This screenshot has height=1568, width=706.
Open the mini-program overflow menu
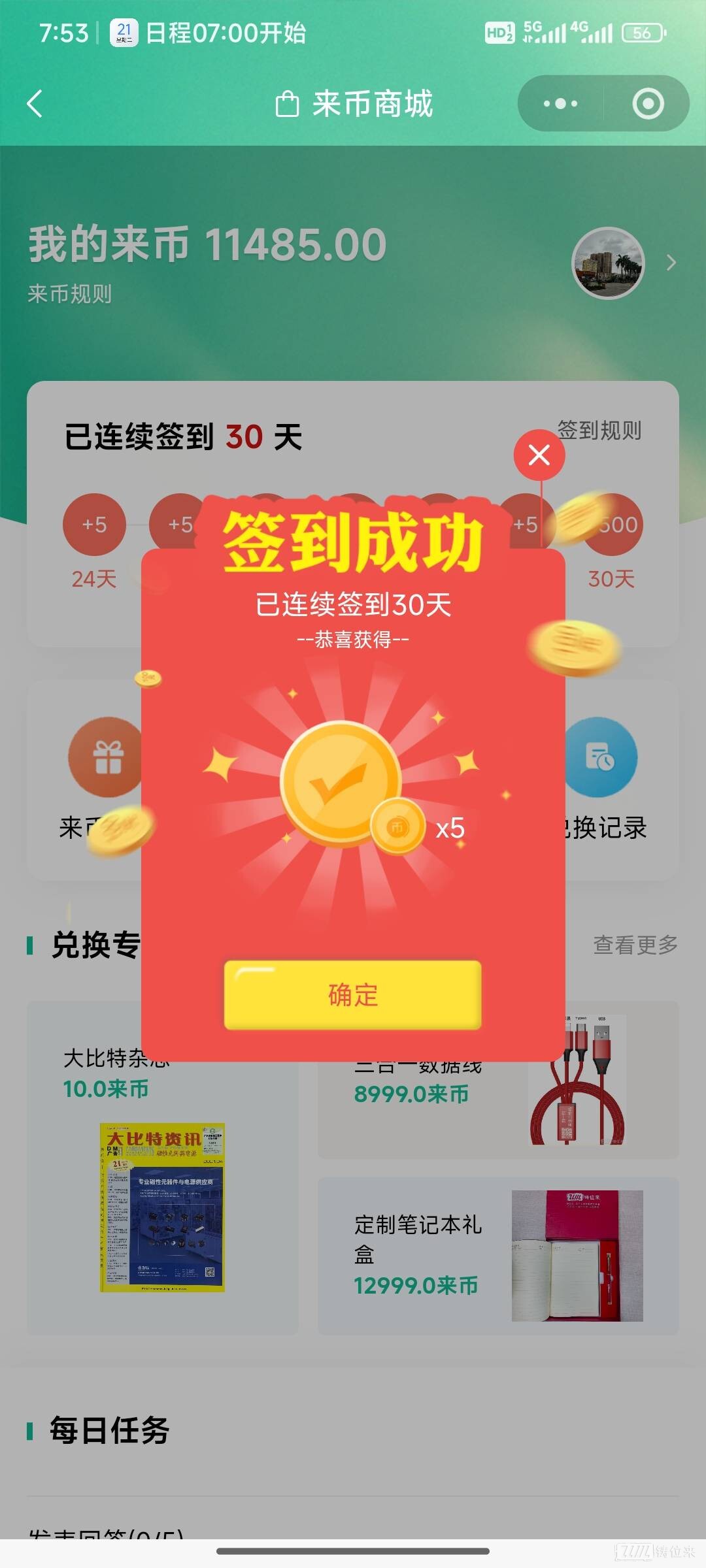click(560, 104)
